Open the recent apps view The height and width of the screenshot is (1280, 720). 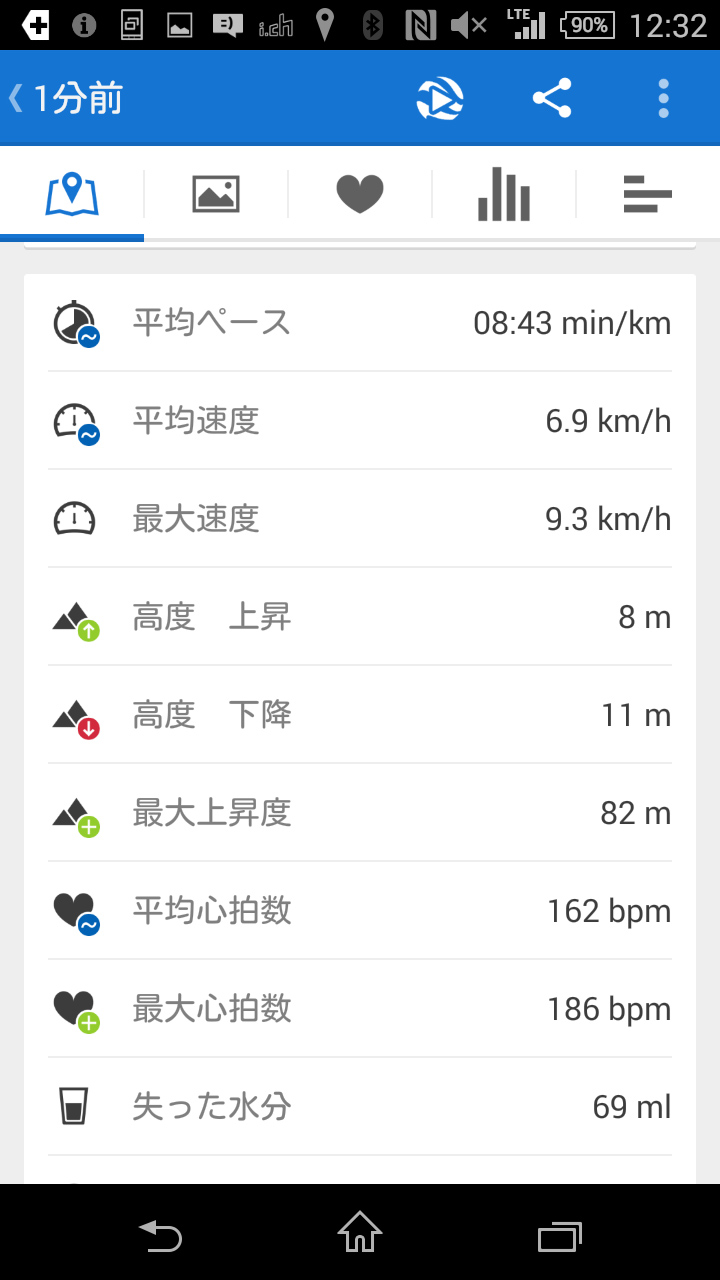[x=560, y=1235]
